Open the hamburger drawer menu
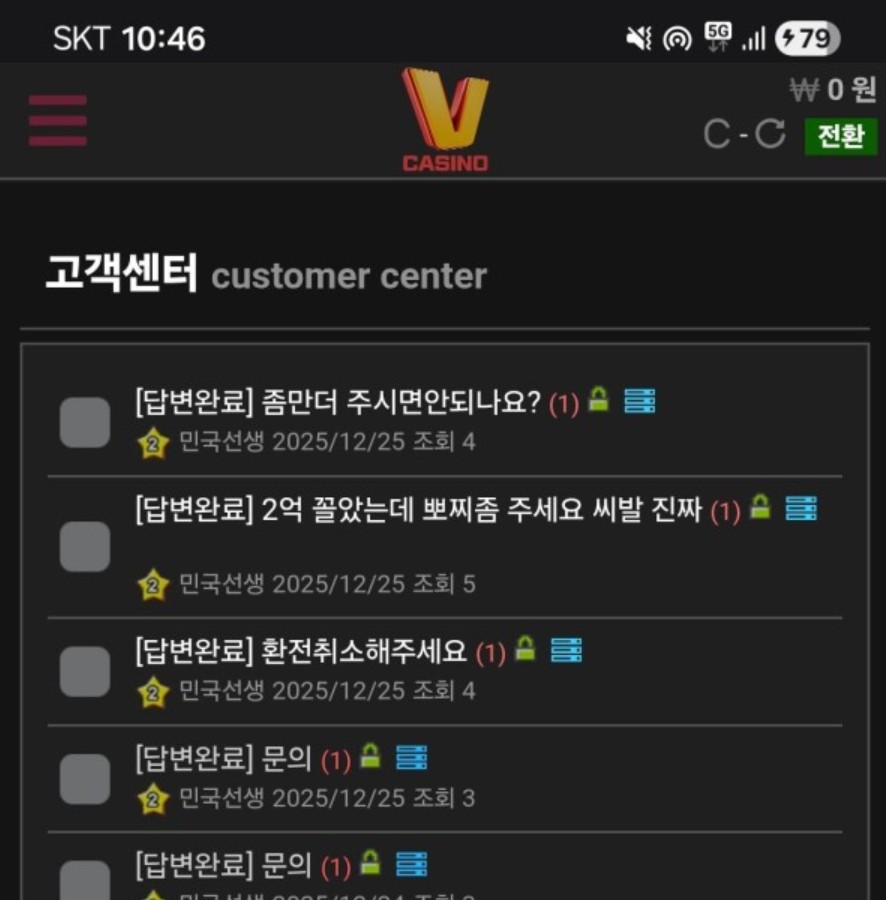This screenshot has height=900, width=886. click(x=57, y=121)
